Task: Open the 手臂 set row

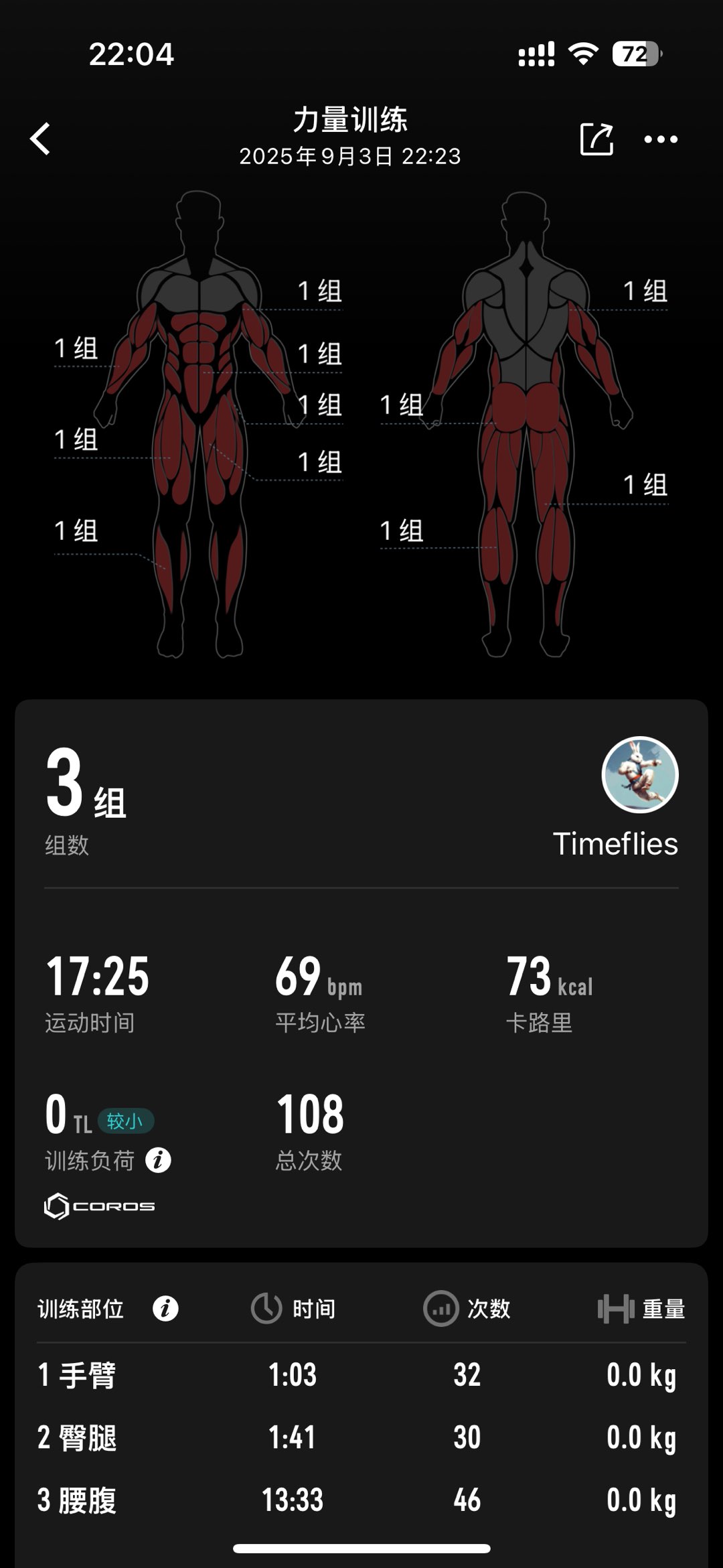Action: pyautogui.click(x=361, y=1375)
